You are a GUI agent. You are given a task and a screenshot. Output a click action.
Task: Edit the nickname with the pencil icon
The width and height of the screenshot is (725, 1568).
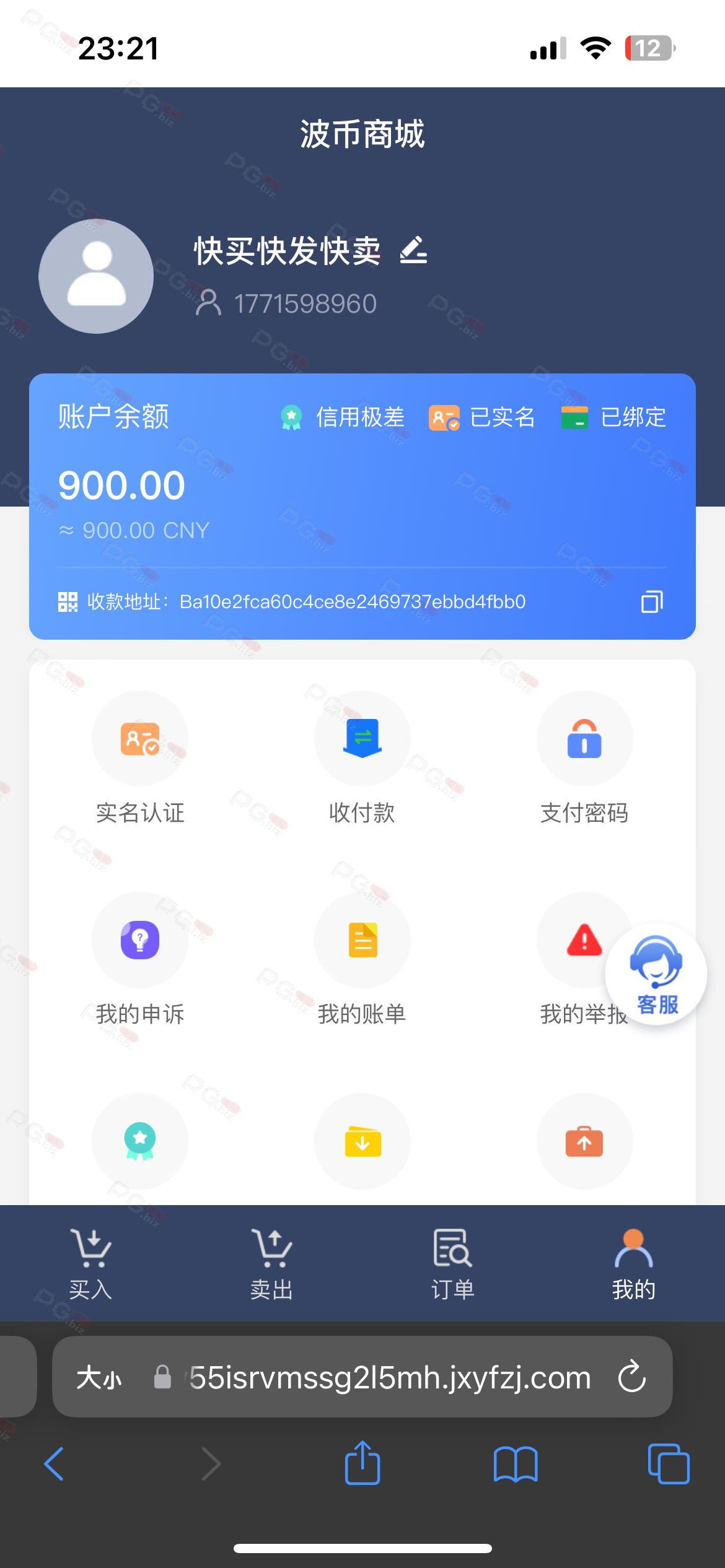pos(413,250)
